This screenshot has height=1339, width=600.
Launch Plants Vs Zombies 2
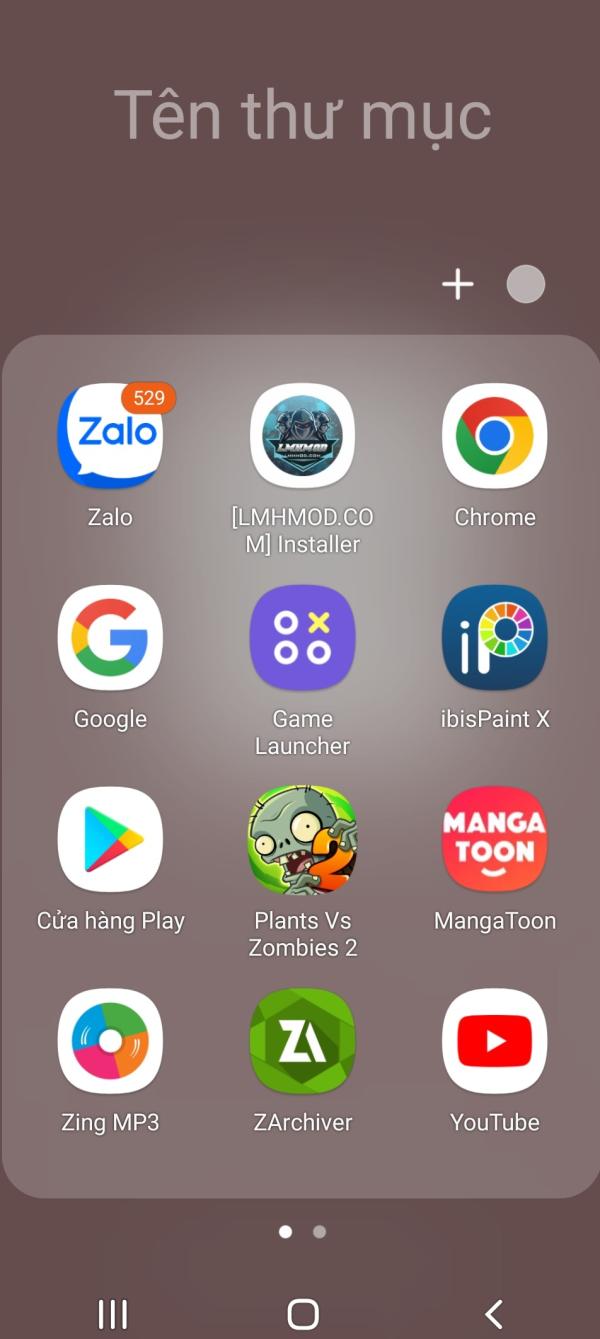[302, 840]
